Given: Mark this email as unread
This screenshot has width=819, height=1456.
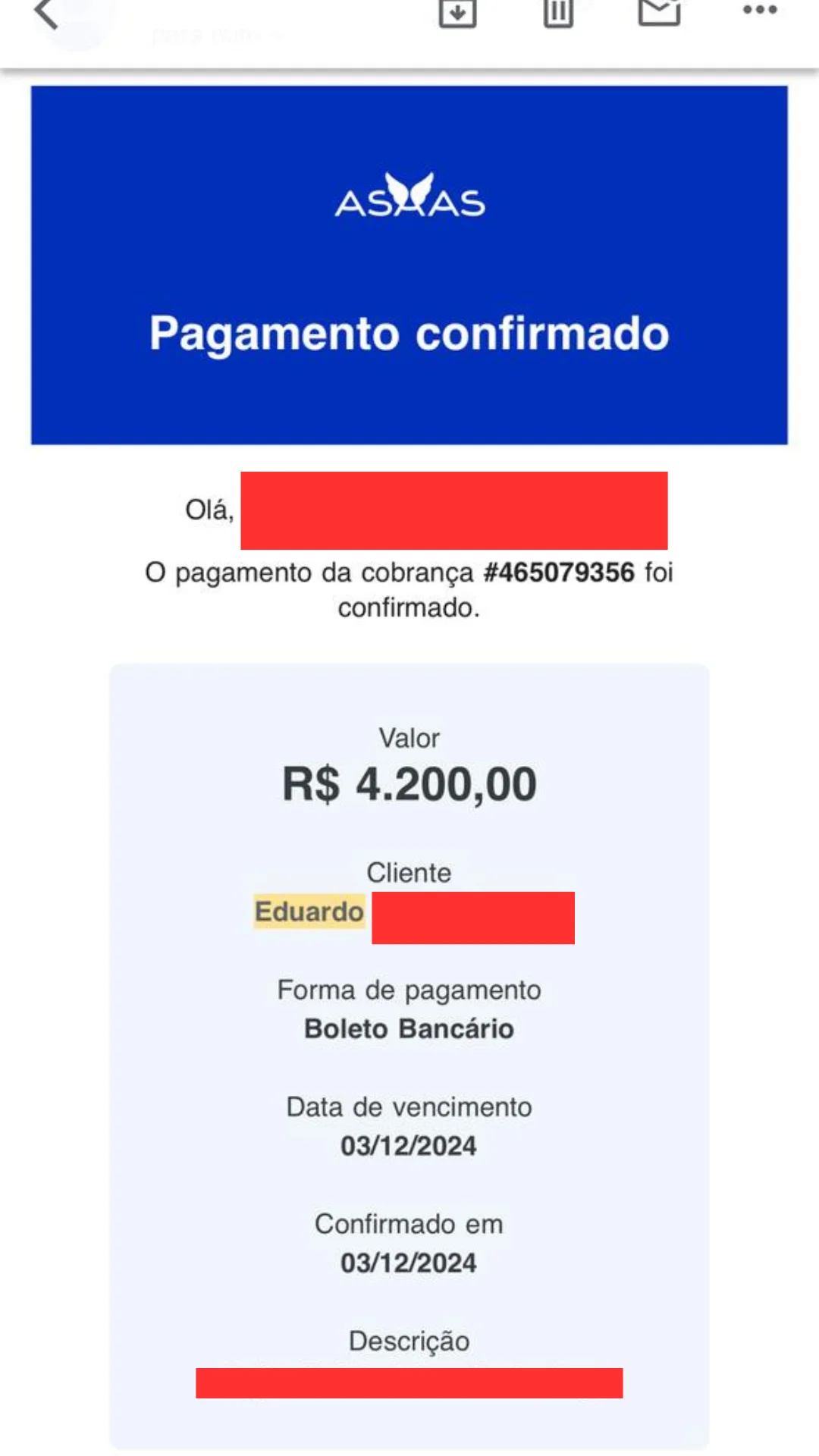Looking at the screenshot, I should [658, 12].
